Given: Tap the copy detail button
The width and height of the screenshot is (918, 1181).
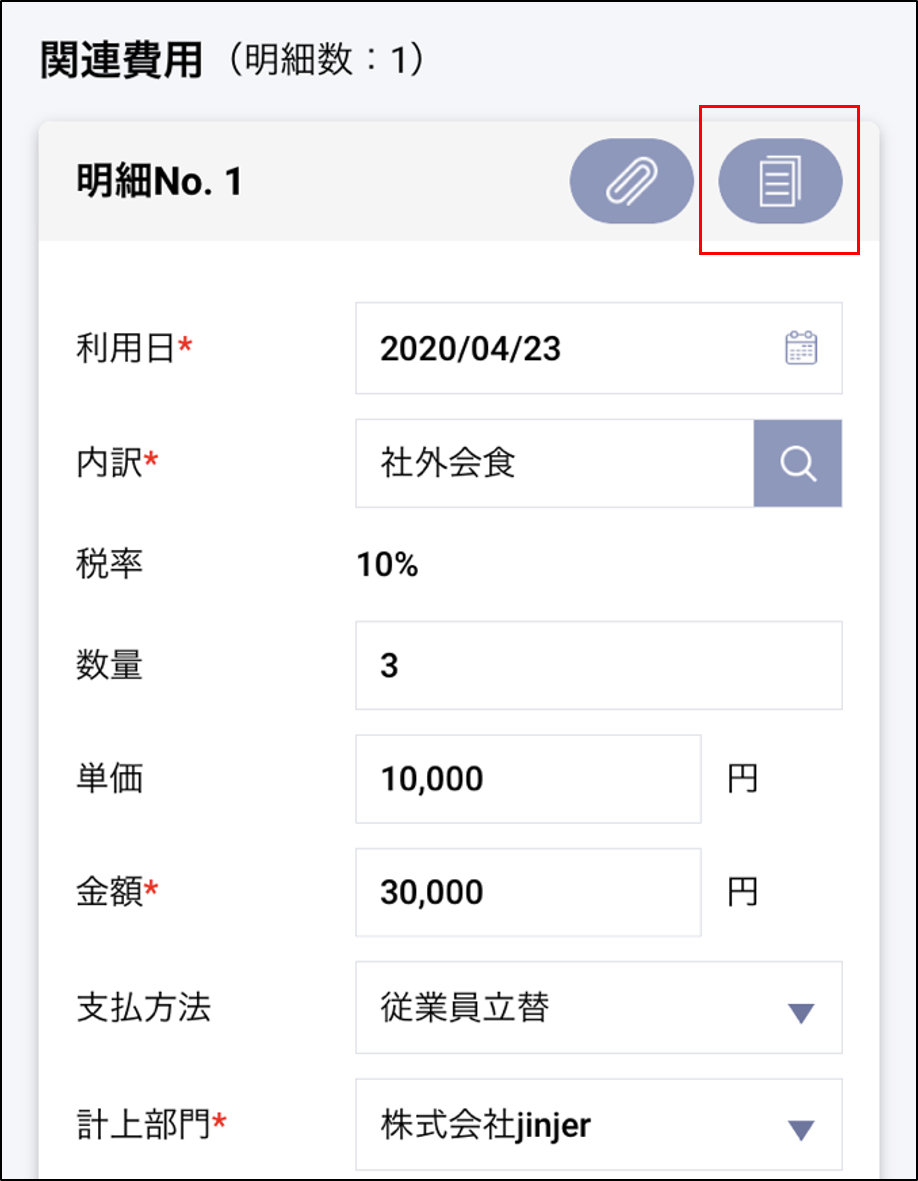Looking at the screenshot, I should tap(780, 181).
